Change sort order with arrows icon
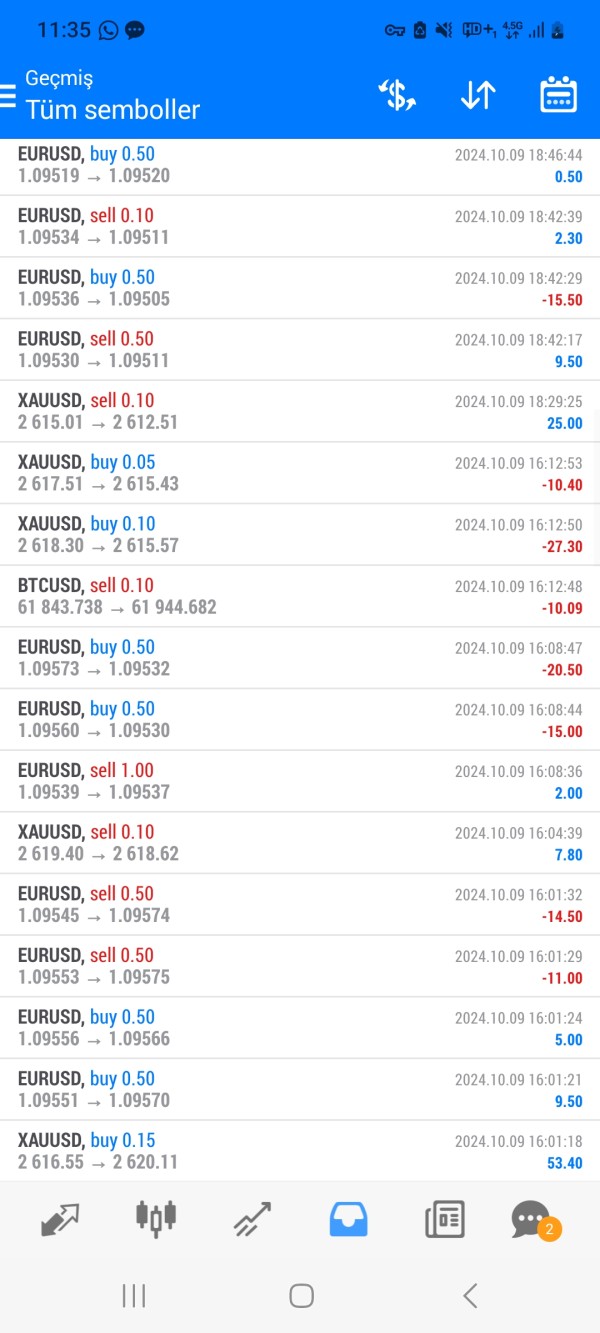600x1333 pixels. click(478, 96)
